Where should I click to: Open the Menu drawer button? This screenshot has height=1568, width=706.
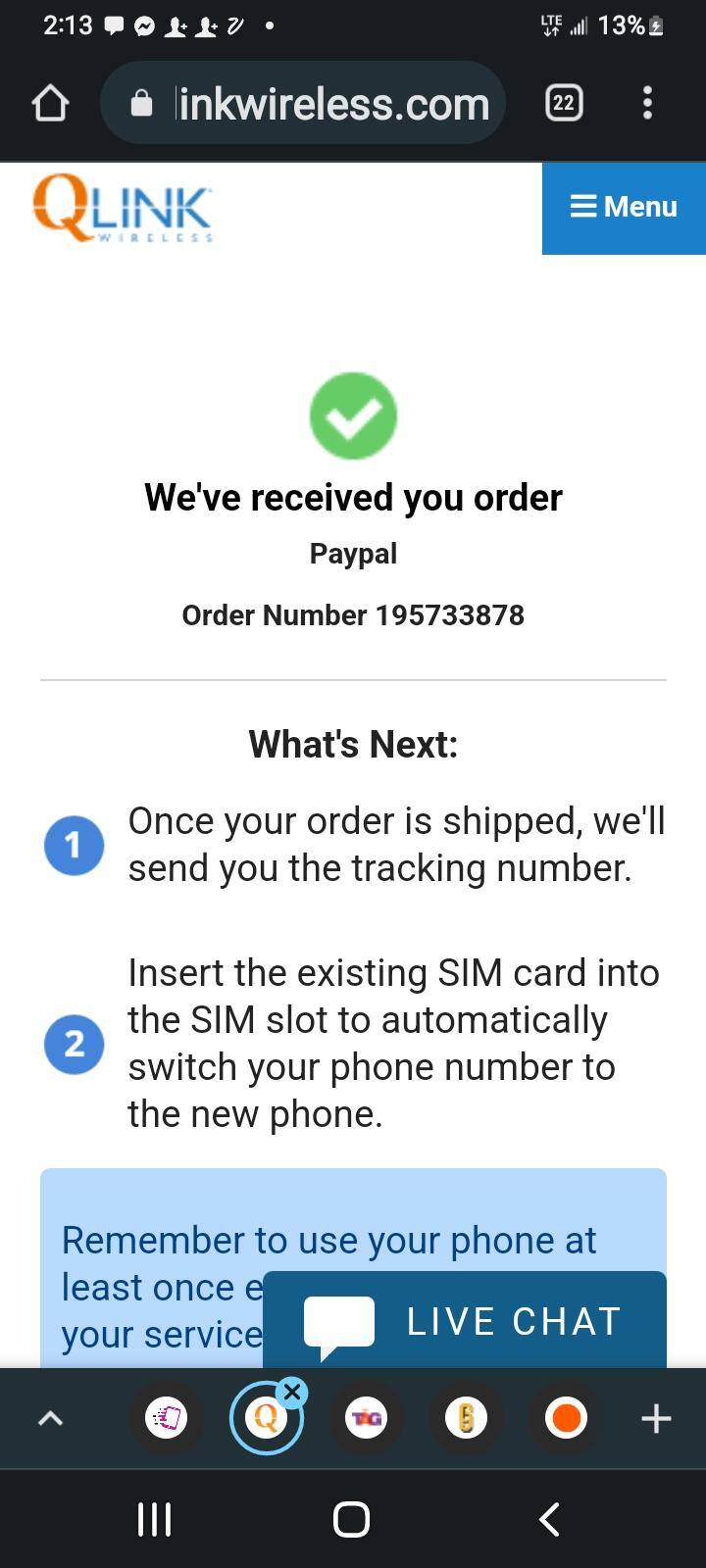624,207
